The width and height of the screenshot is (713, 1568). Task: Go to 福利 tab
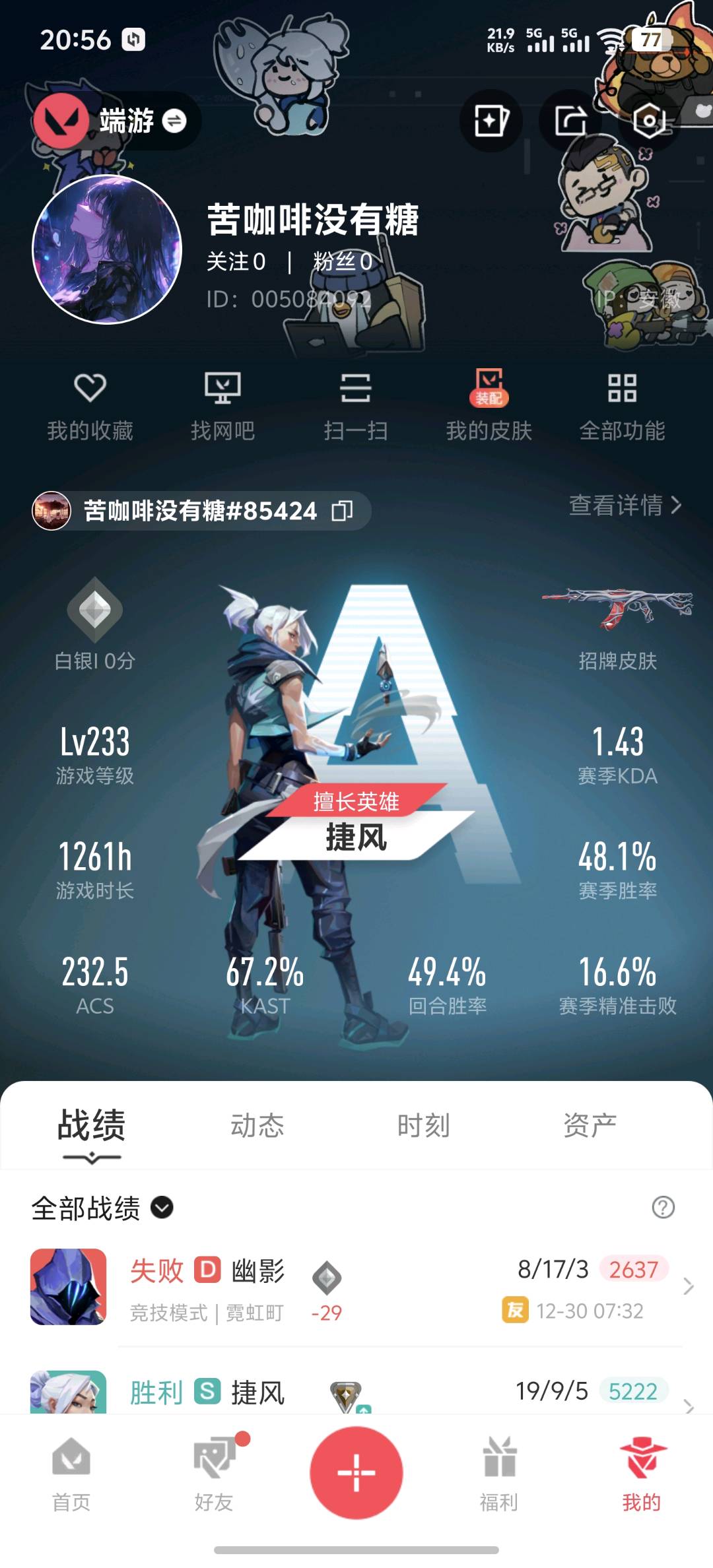click(x=499, y=1472)
